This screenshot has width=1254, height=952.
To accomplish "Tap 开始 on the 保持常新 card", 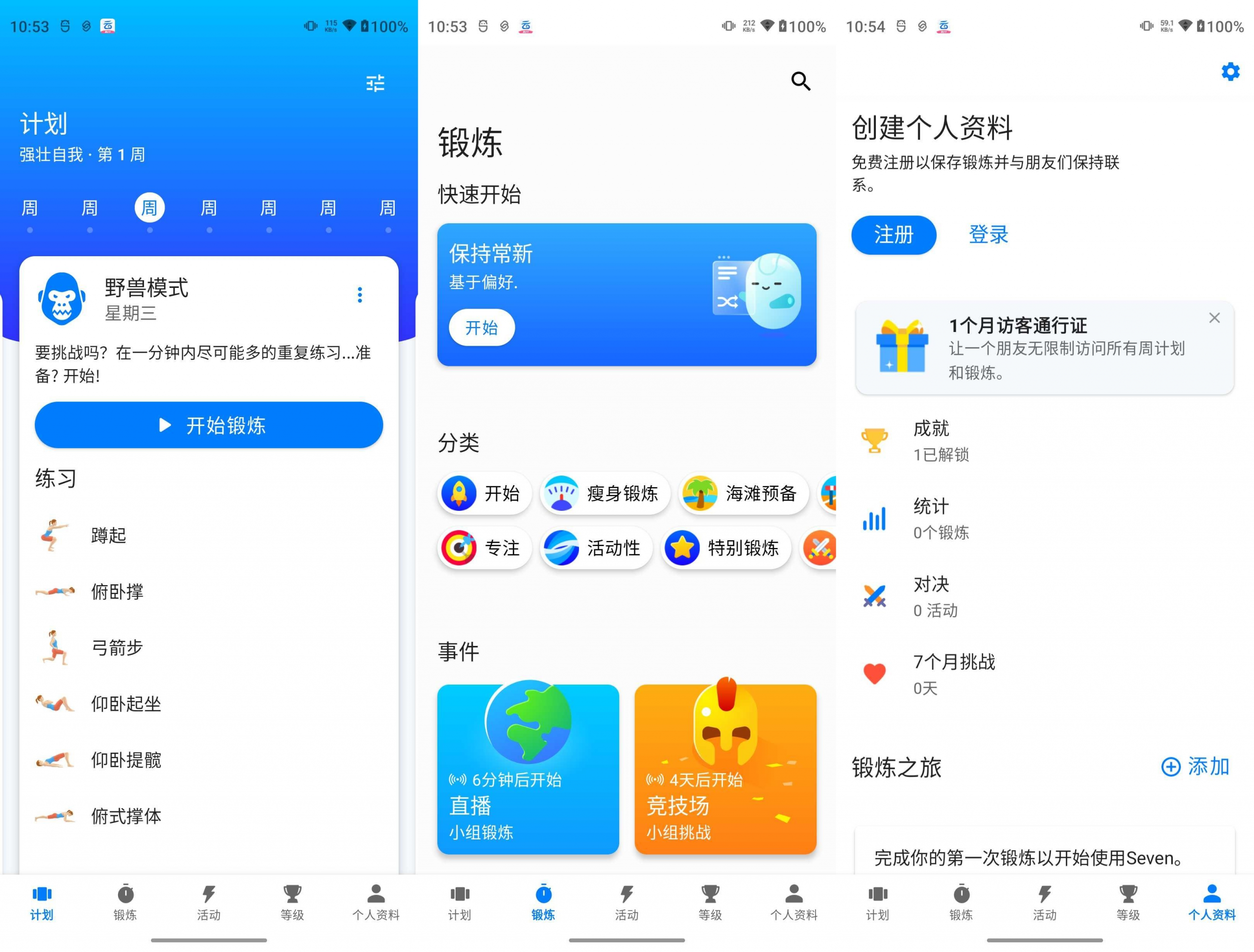I will (482, 328).
